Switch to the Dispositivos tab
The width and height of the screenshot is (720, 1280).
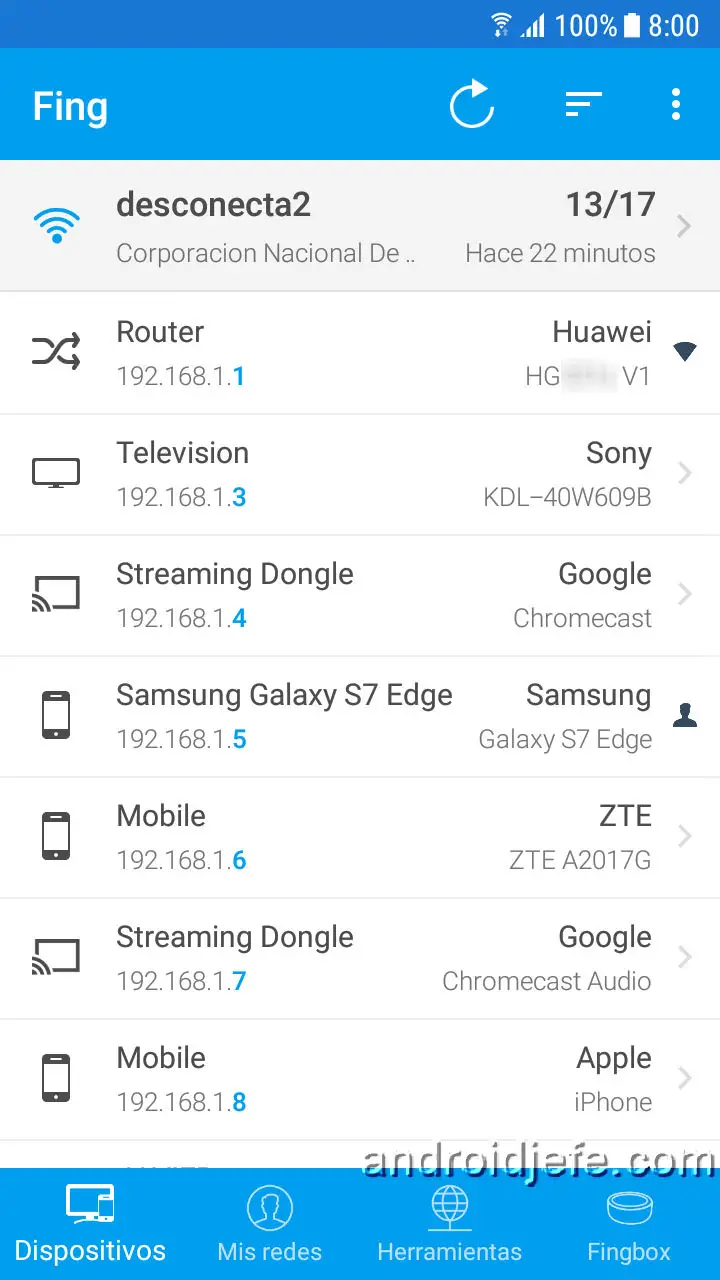coord(90,1224)
